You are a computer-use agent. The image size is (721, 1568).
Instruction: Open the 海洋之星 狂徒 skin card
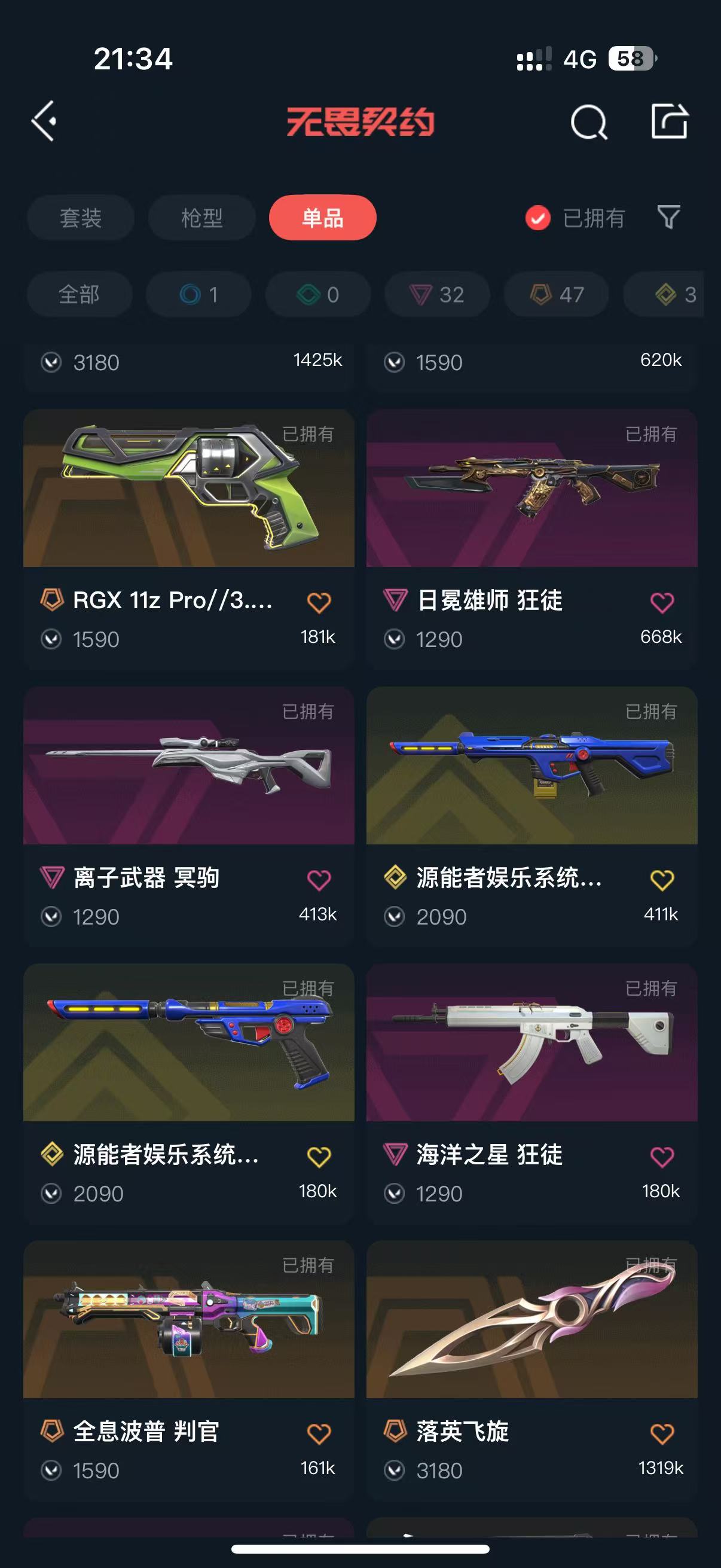pos(531,1044)
